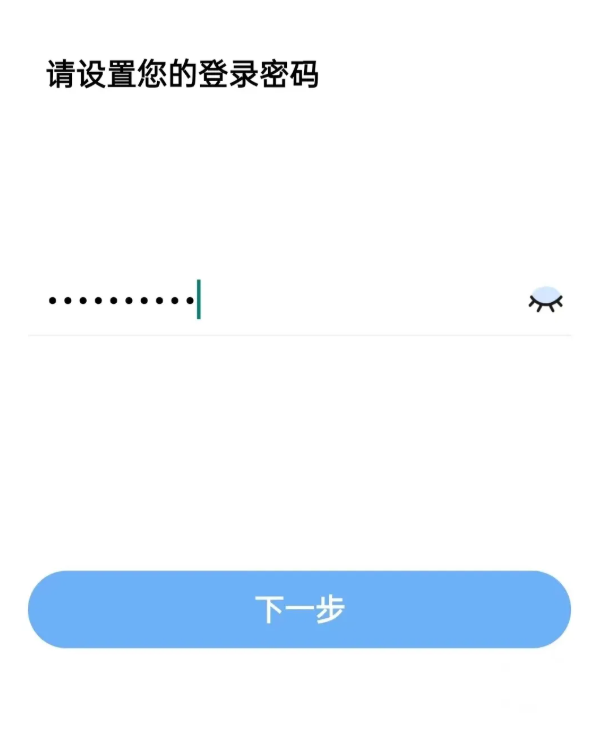
Task: Tap the 下一步 button to continue
Action: (x=299, y=609)
